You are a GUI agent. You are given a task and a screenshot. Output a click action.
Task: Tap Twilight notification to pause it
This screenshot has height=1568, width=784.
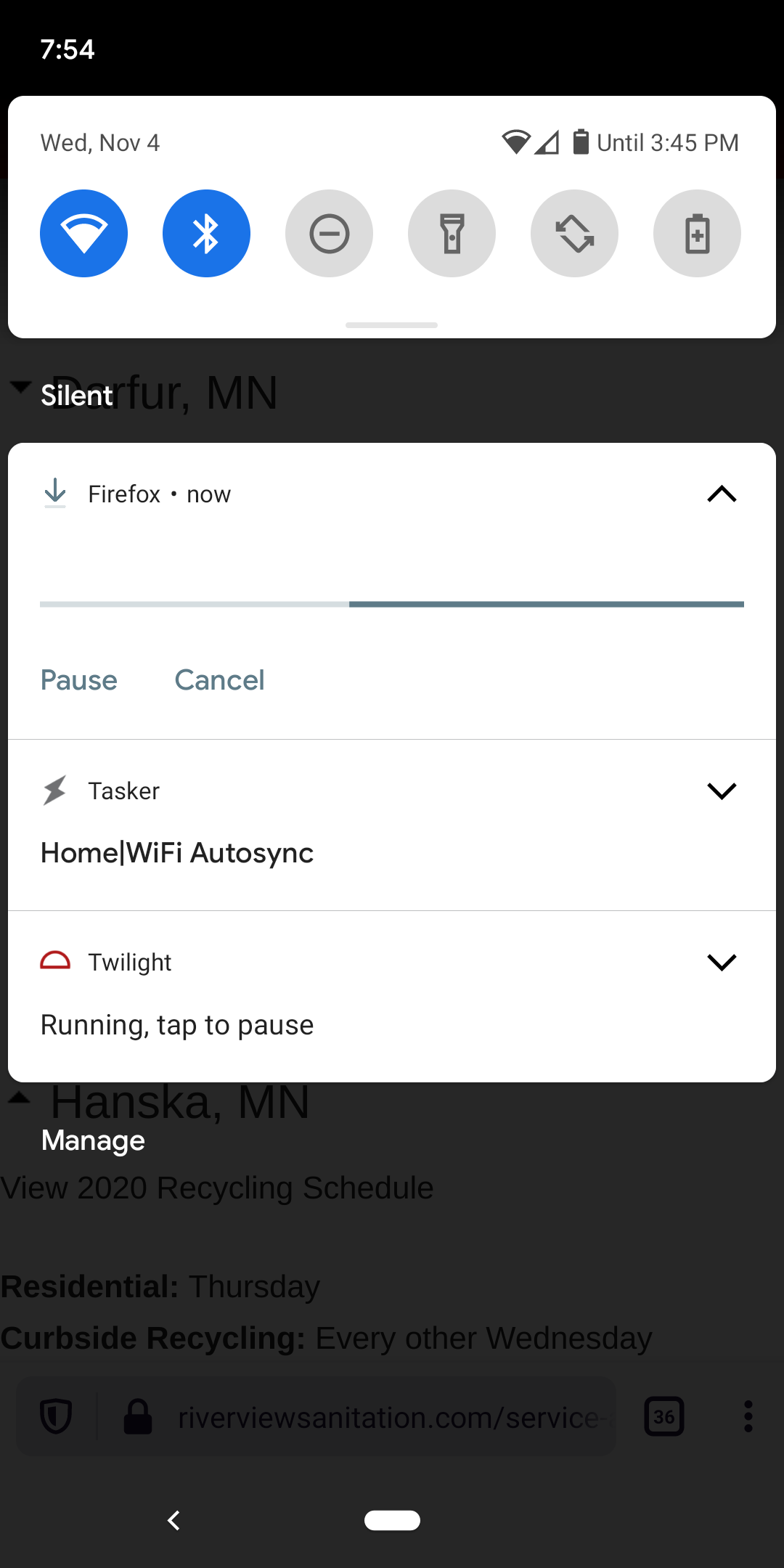[177, 1025]
